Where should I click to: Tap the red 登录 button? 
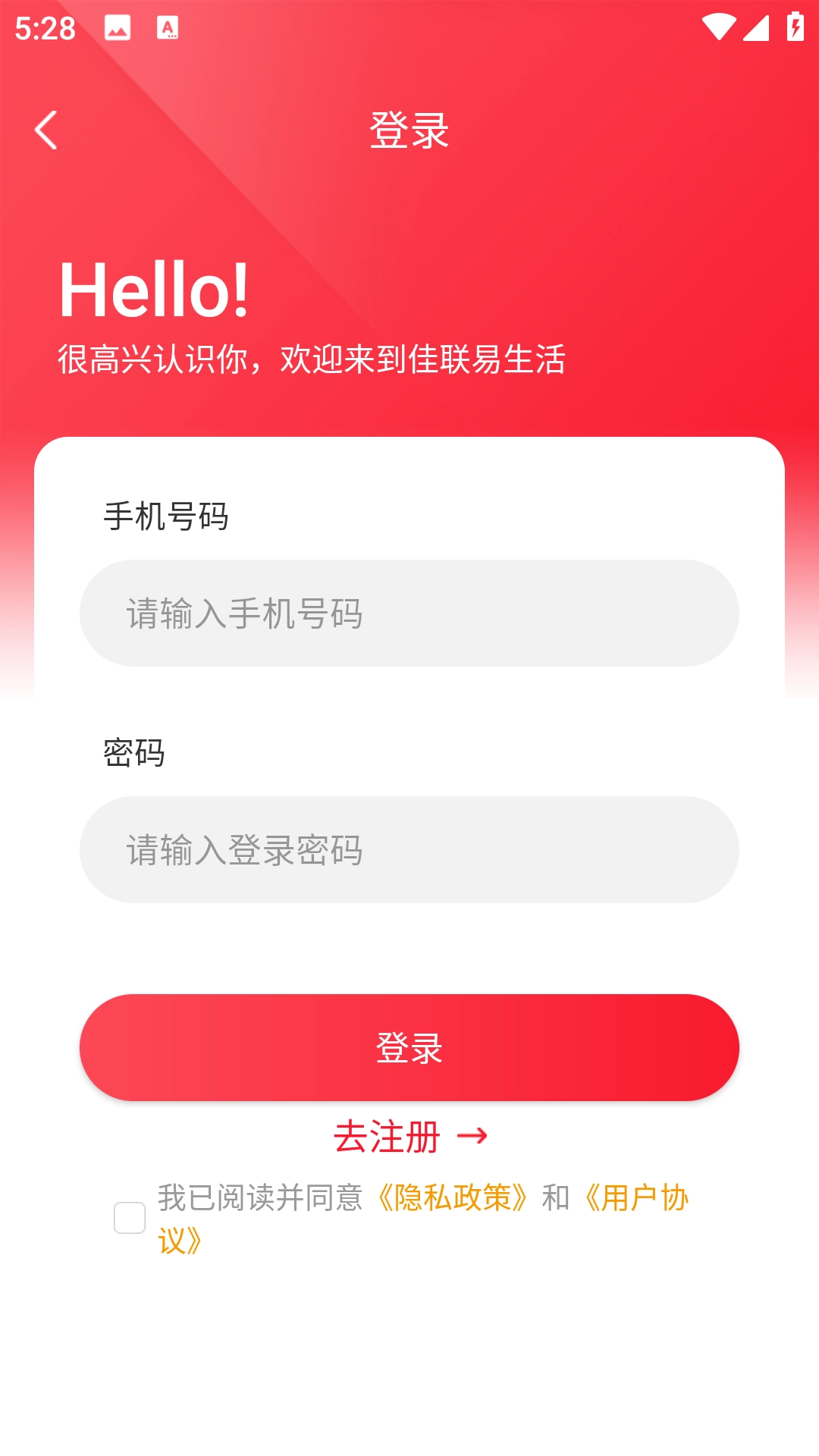coord(409,1047)
